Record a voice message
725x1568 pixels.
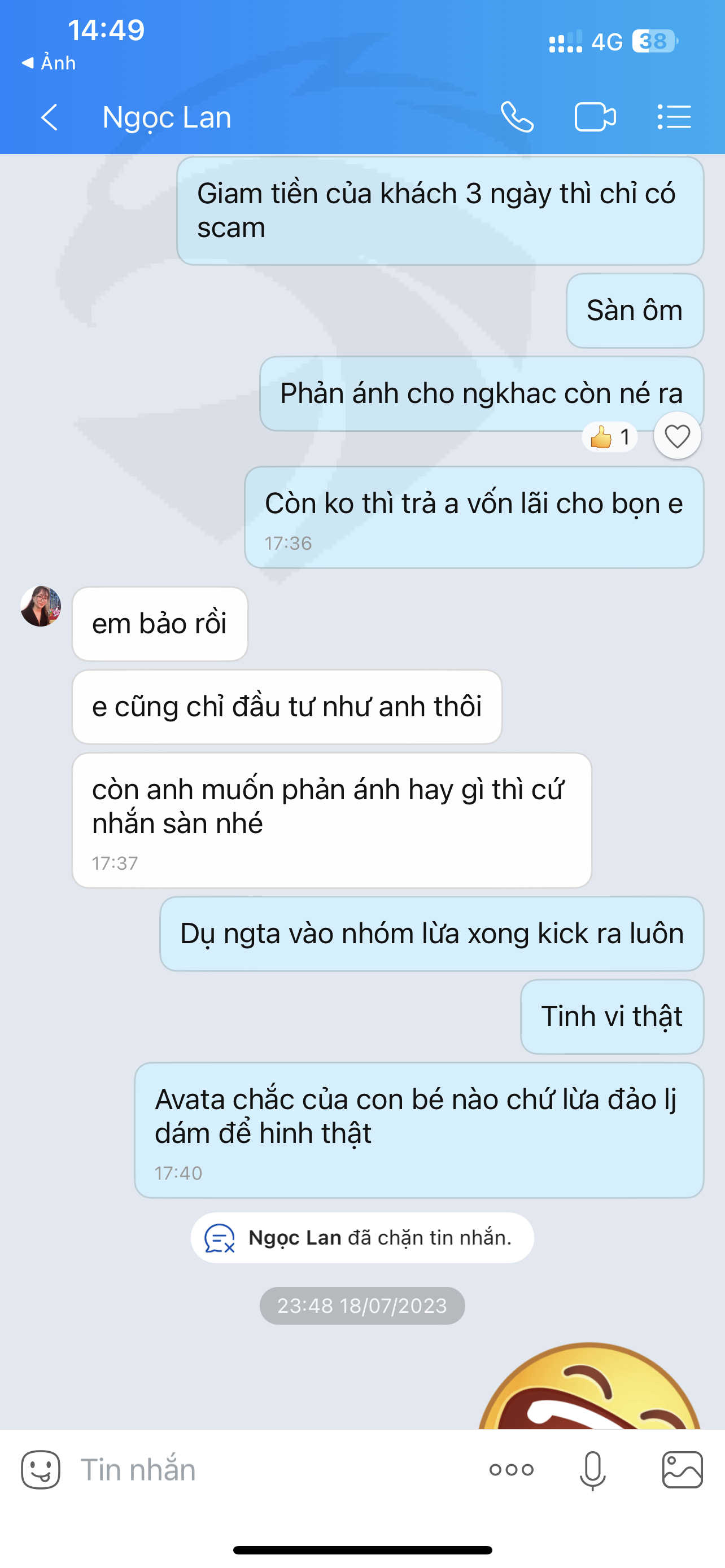pos(592,1470)
